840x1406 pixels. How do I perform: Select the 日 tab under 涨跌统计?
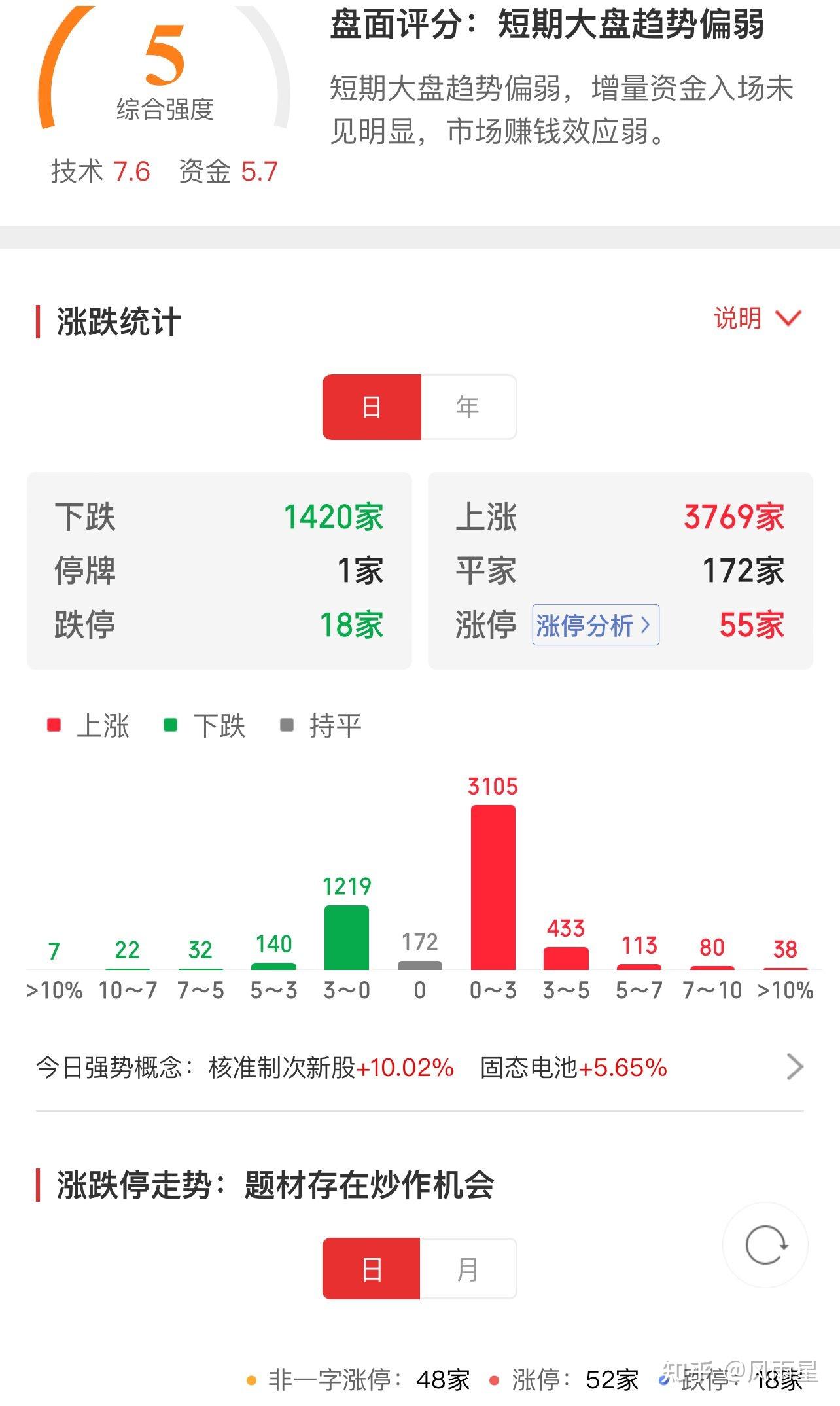[x=372, y=407]
